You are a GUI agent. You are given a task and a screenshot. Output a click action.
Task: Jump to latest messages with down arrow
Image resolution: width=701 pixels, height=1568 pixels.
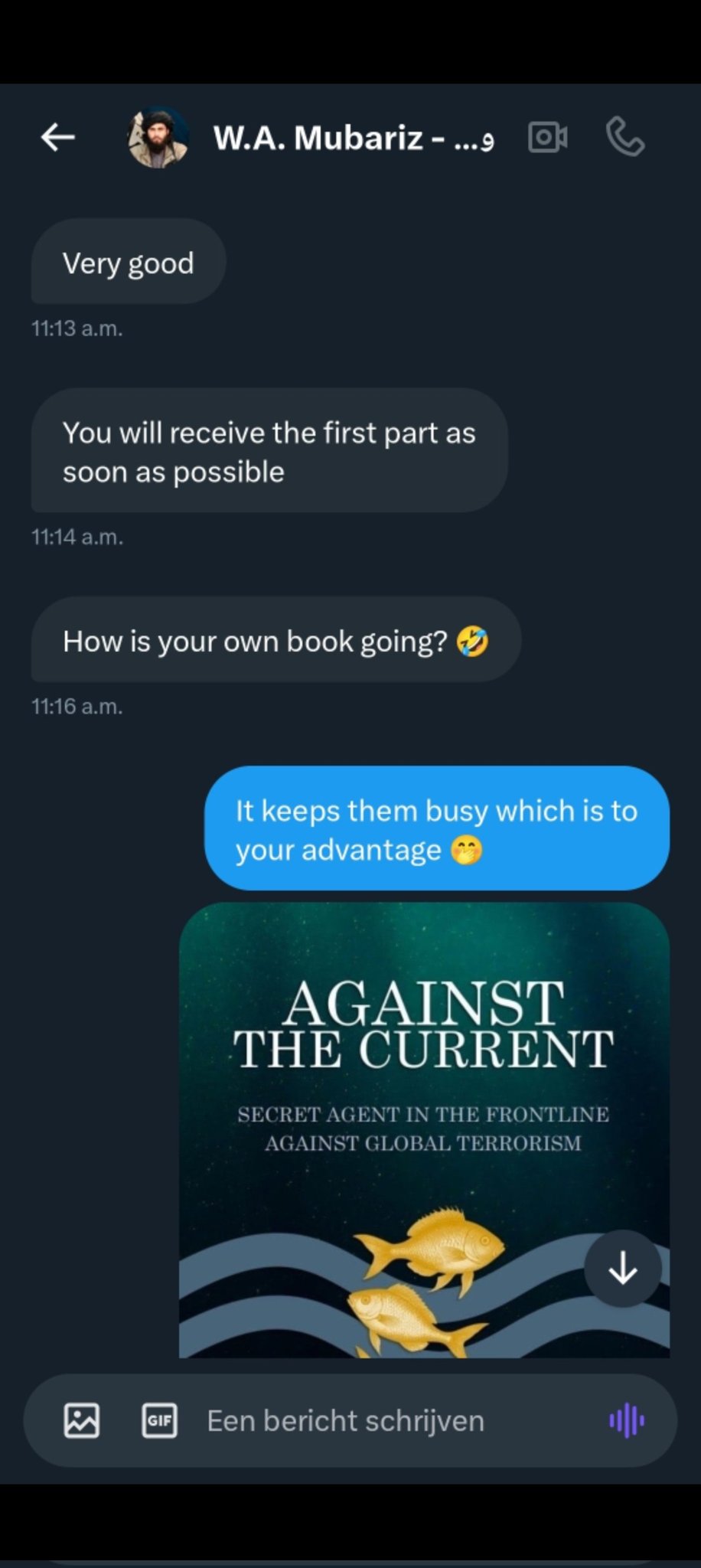coord(623,1269)
